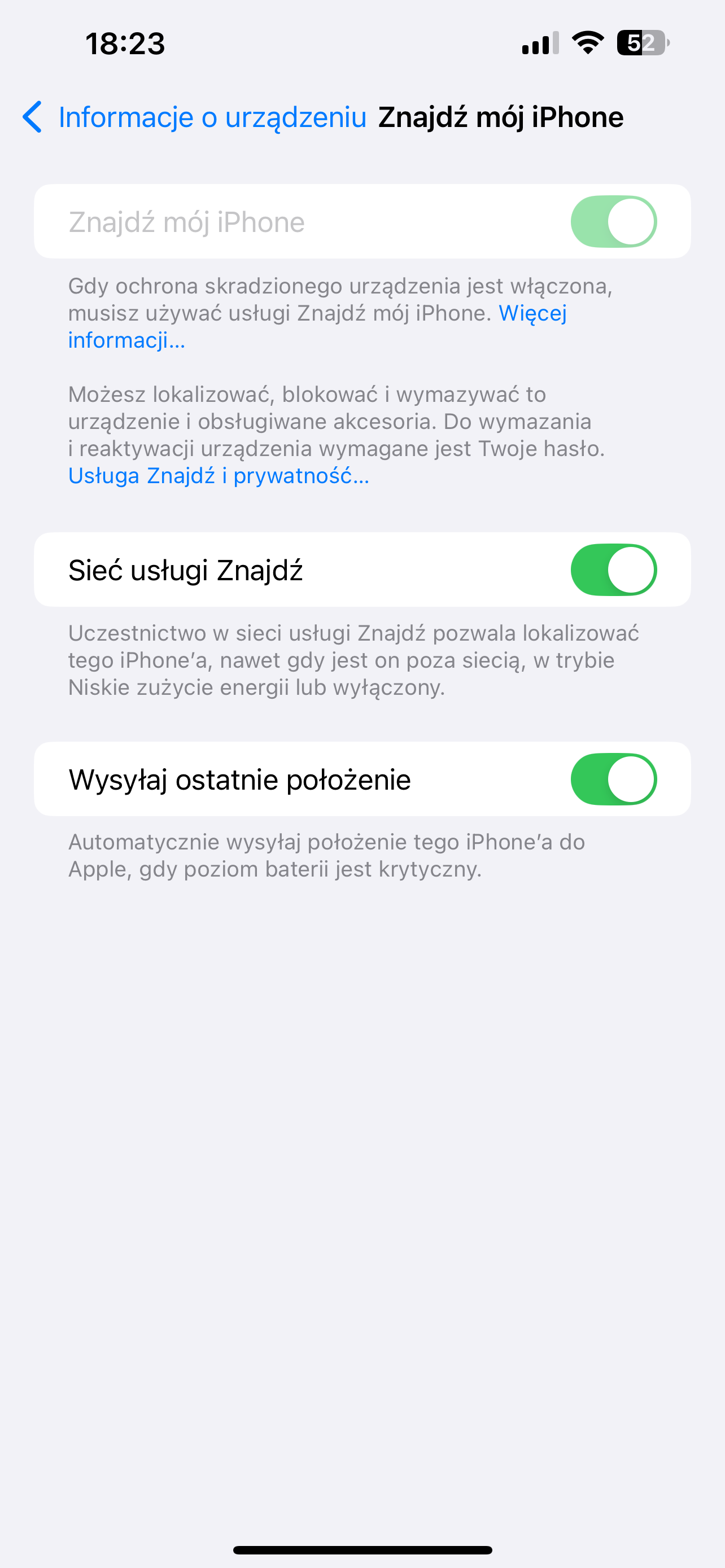Open the Więcej informacji link

tap(532, 313)
